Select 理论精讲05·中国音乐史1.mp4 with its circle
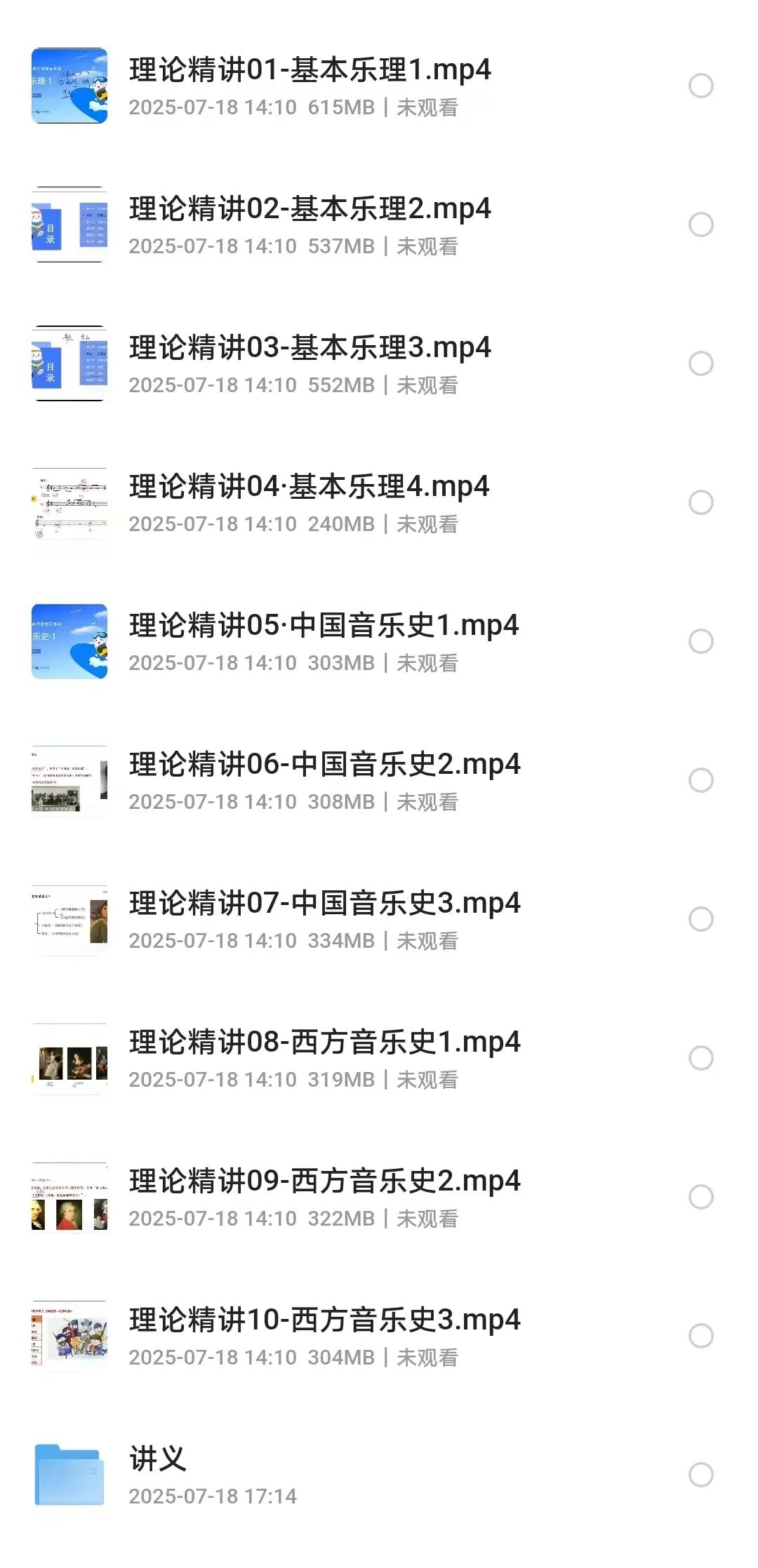The width and height of the screenshot is (758, 1568). coord(700,642)
